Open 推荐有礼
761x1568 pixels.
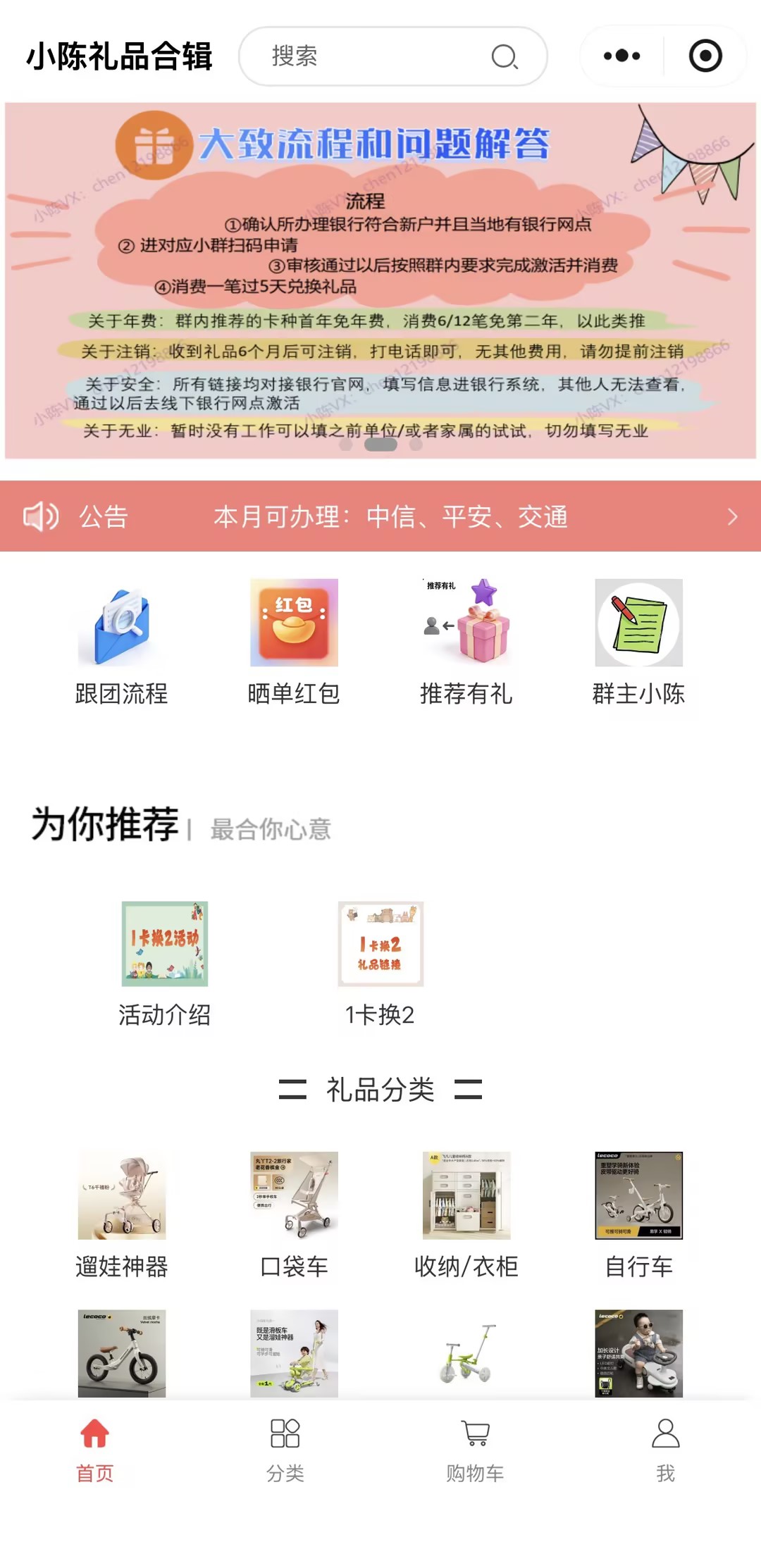tap(466, 641)
